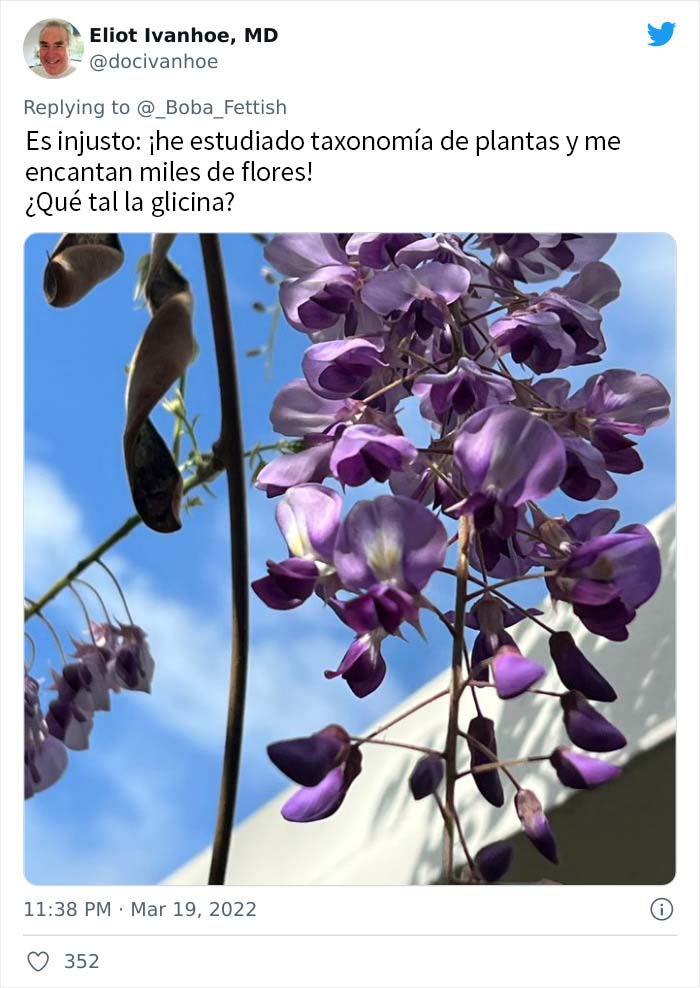This screenshot has width=700, height=988.
Task: Open Eliot Ivanhoe's profile picture
Action: (53, 48)
